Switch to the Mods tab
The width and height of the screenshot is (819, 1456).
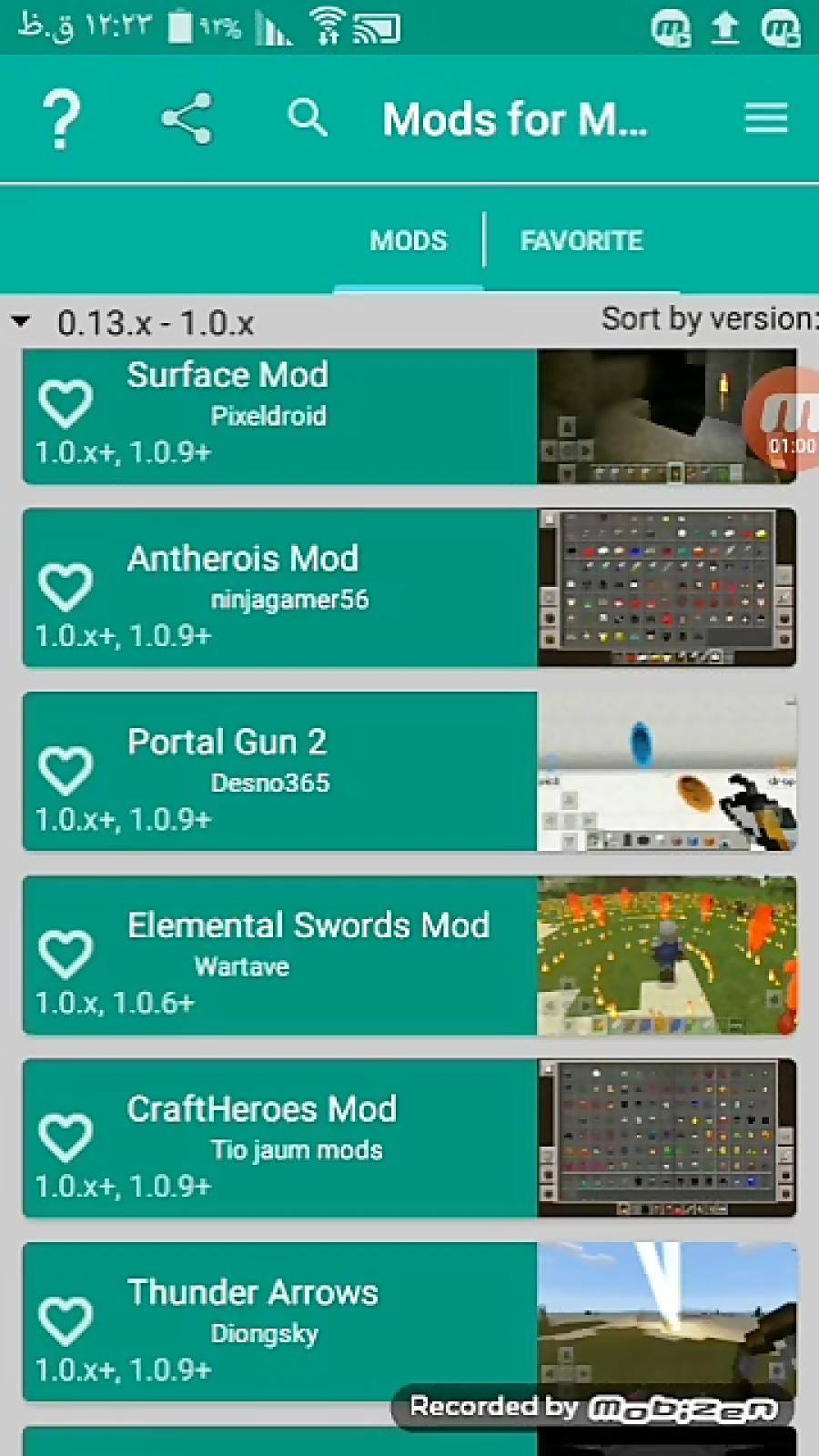(x=408, y=241)
